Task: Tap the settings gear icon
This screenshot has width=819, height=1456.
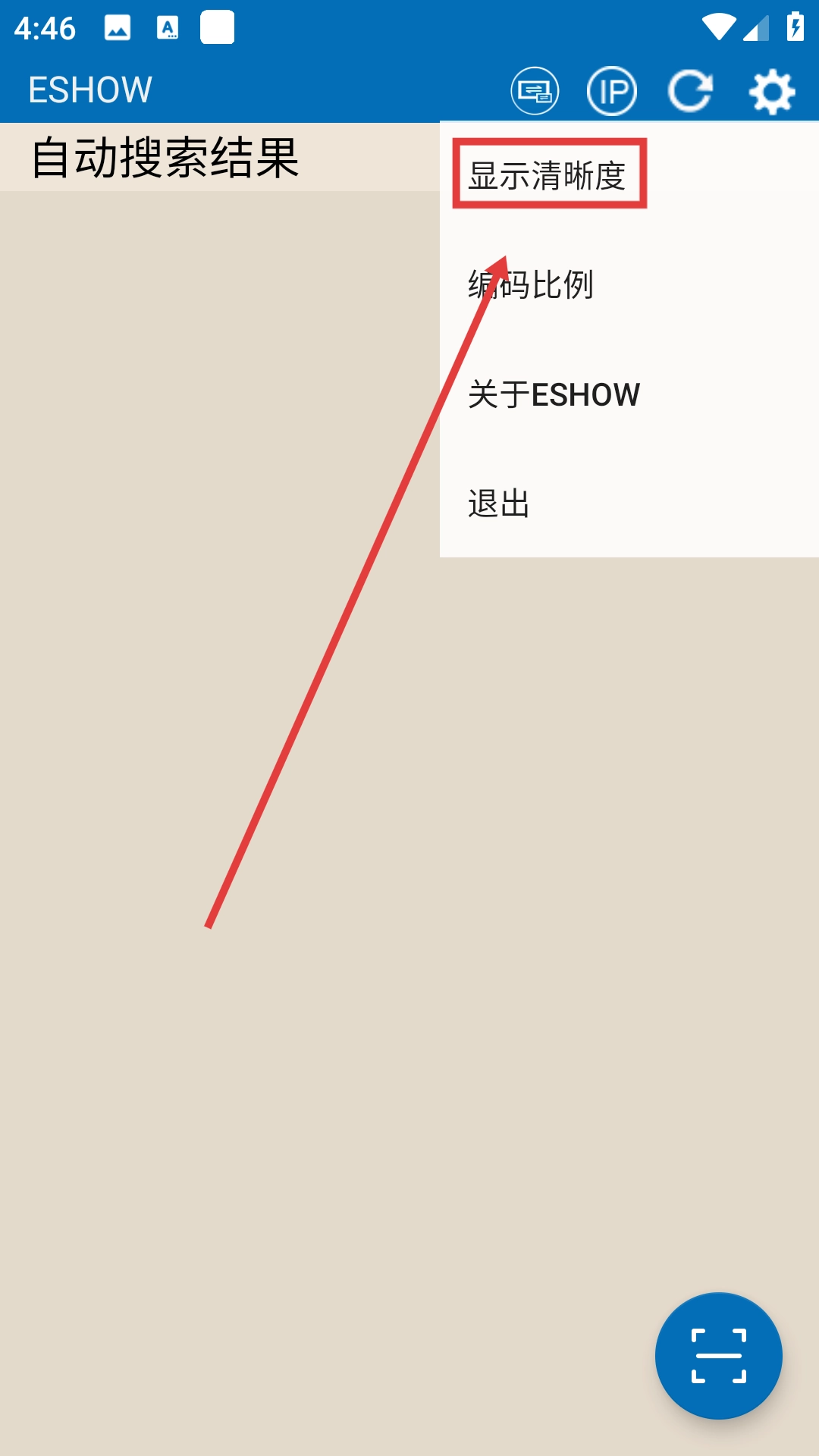Action: (x=771, y=92)
